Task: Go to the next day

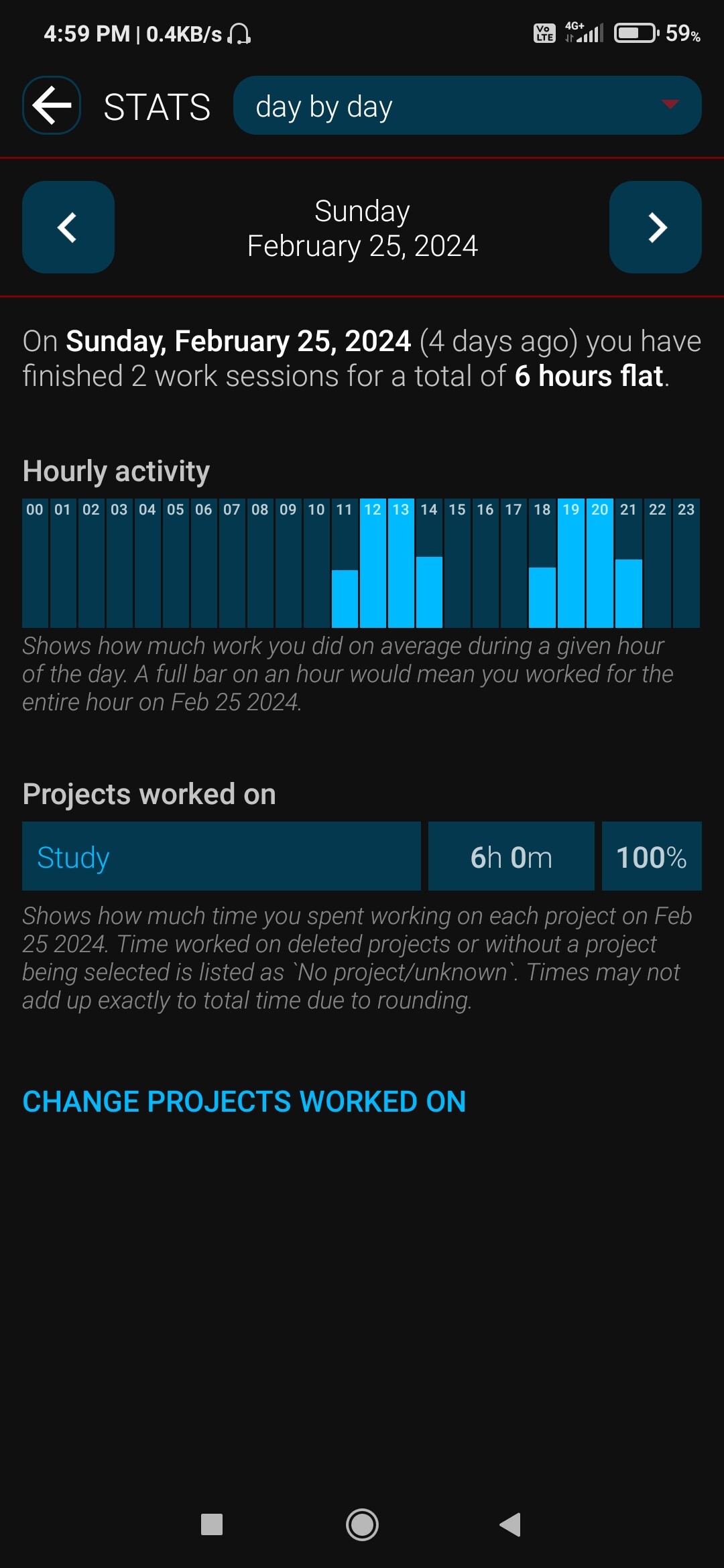Action: (x=656, y=227)
